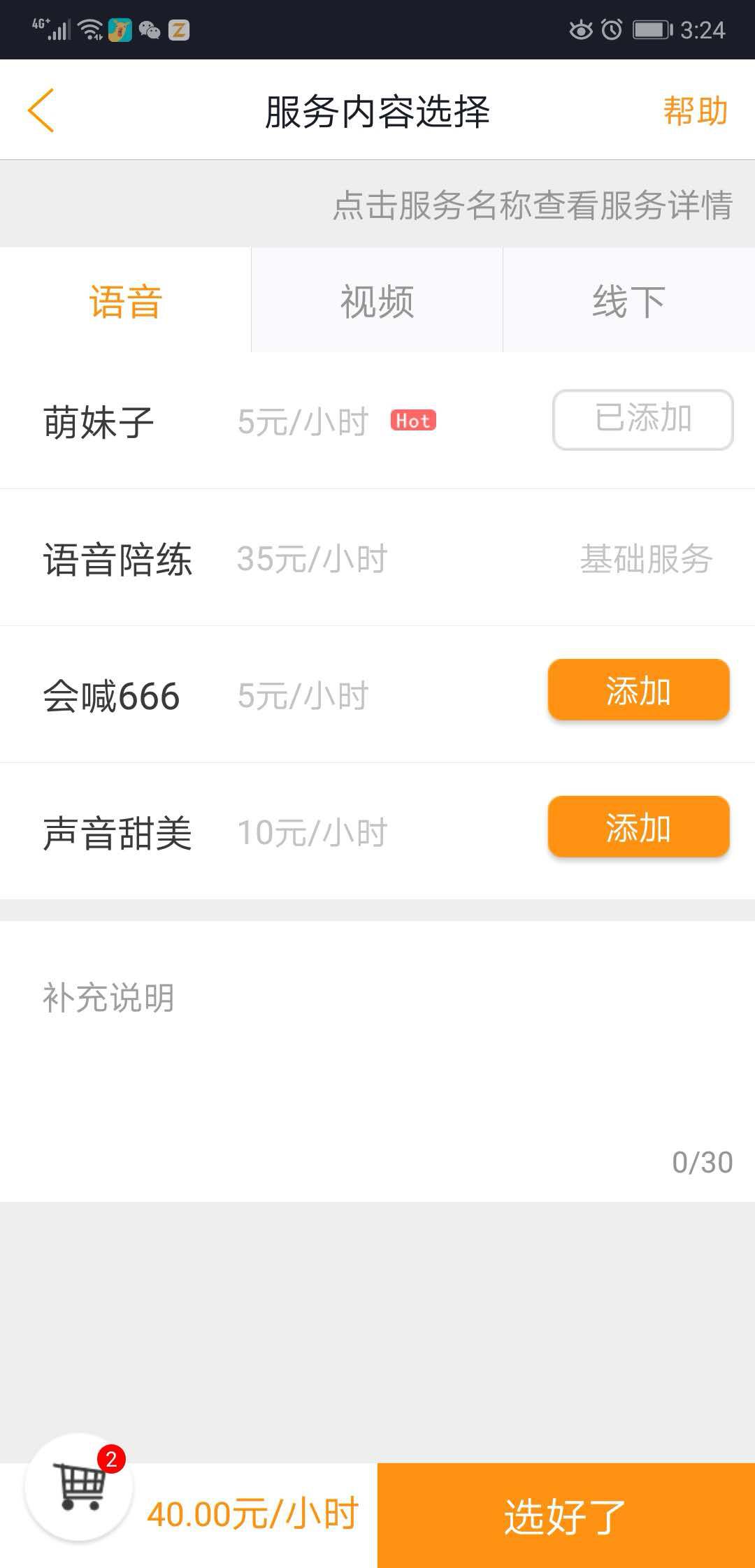Open 声音甜美 service details

pyautogui.click(x=117, y=833)
